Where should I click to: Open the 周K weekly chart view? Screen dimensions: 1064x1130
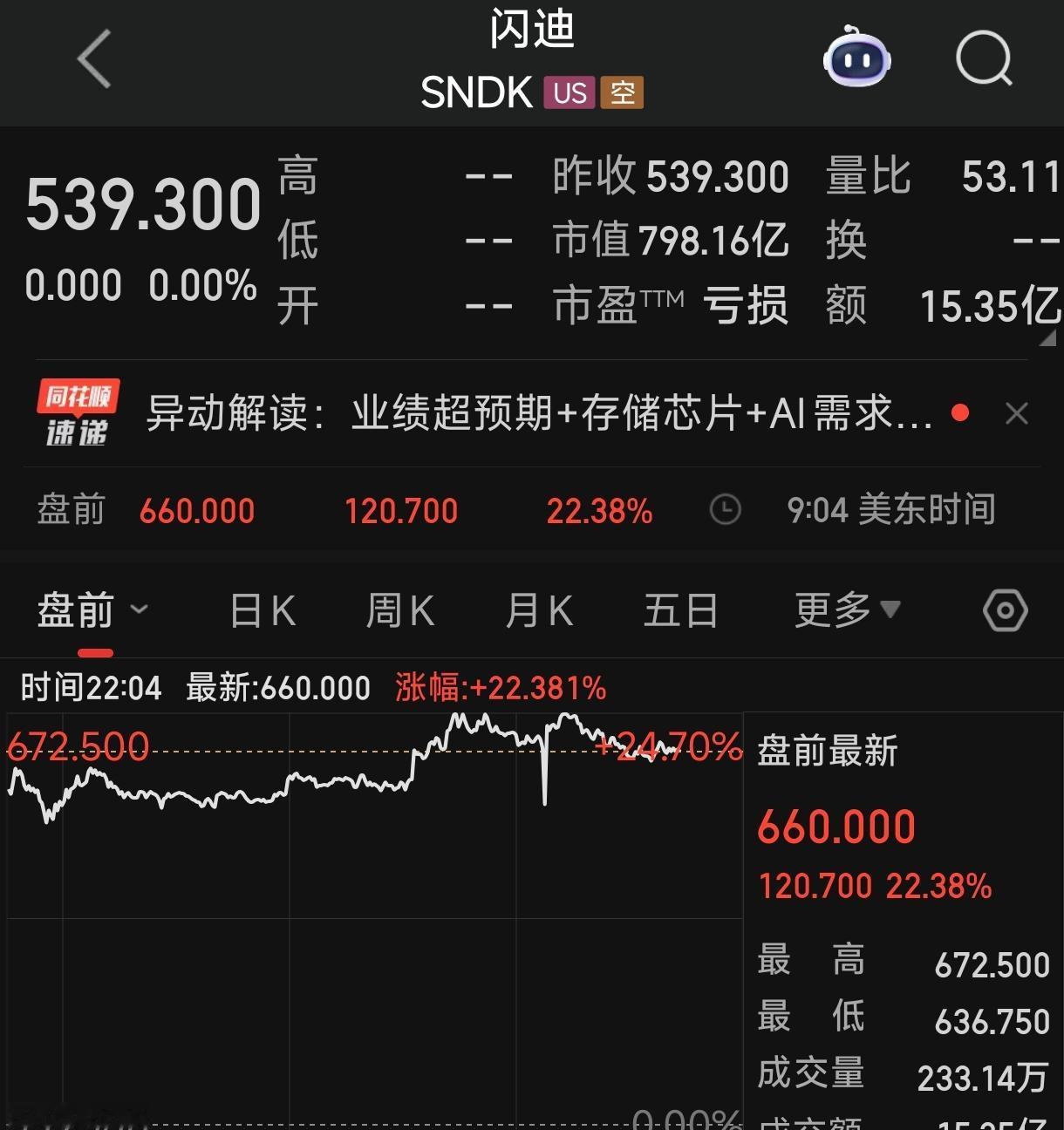[x=399, y=610]
